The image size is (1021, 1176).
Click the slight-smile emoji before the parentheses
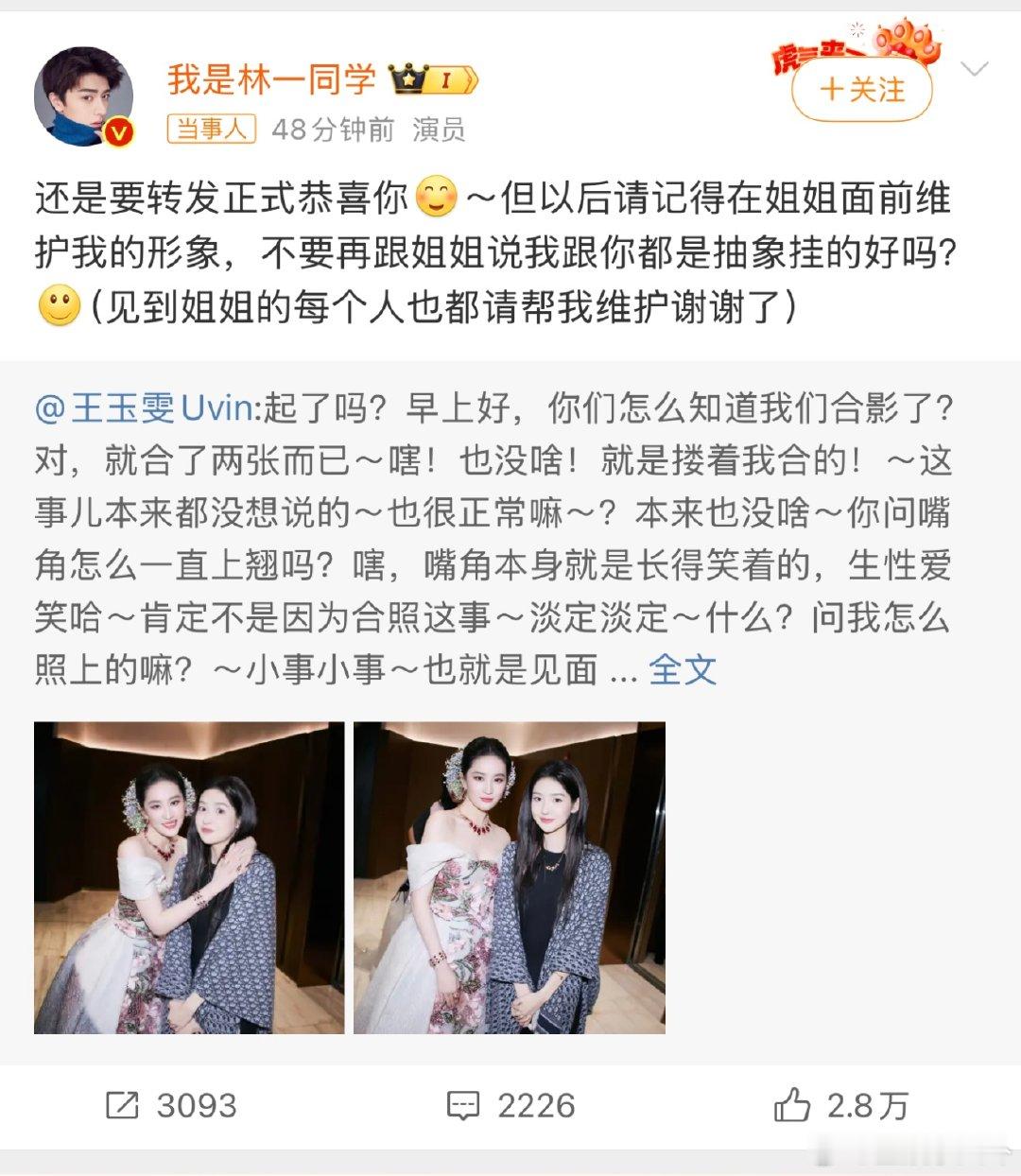point(60,304)
